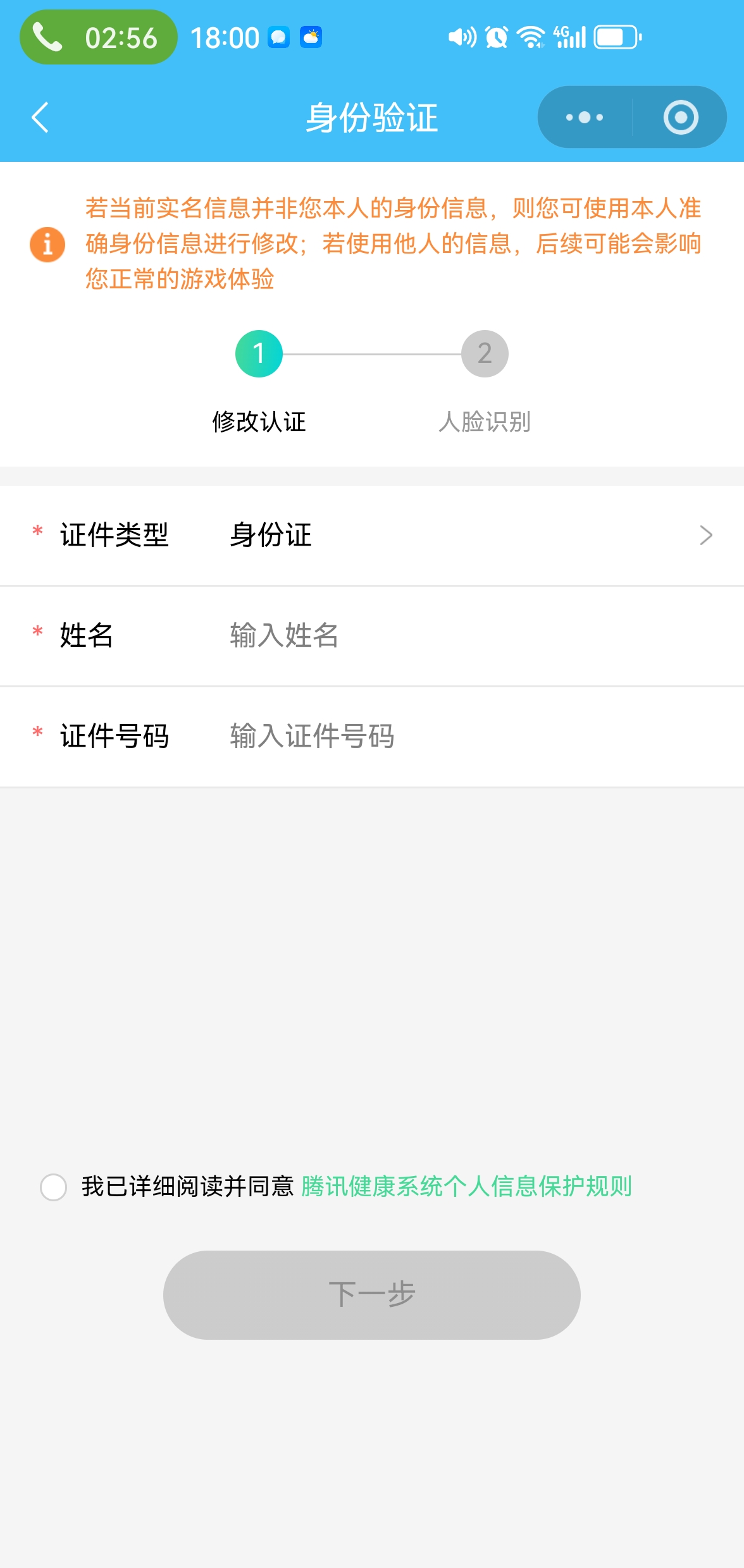Tap the 下一步 button
The height and width of the screenshot is (1568, 744).
coord(372,1294)
